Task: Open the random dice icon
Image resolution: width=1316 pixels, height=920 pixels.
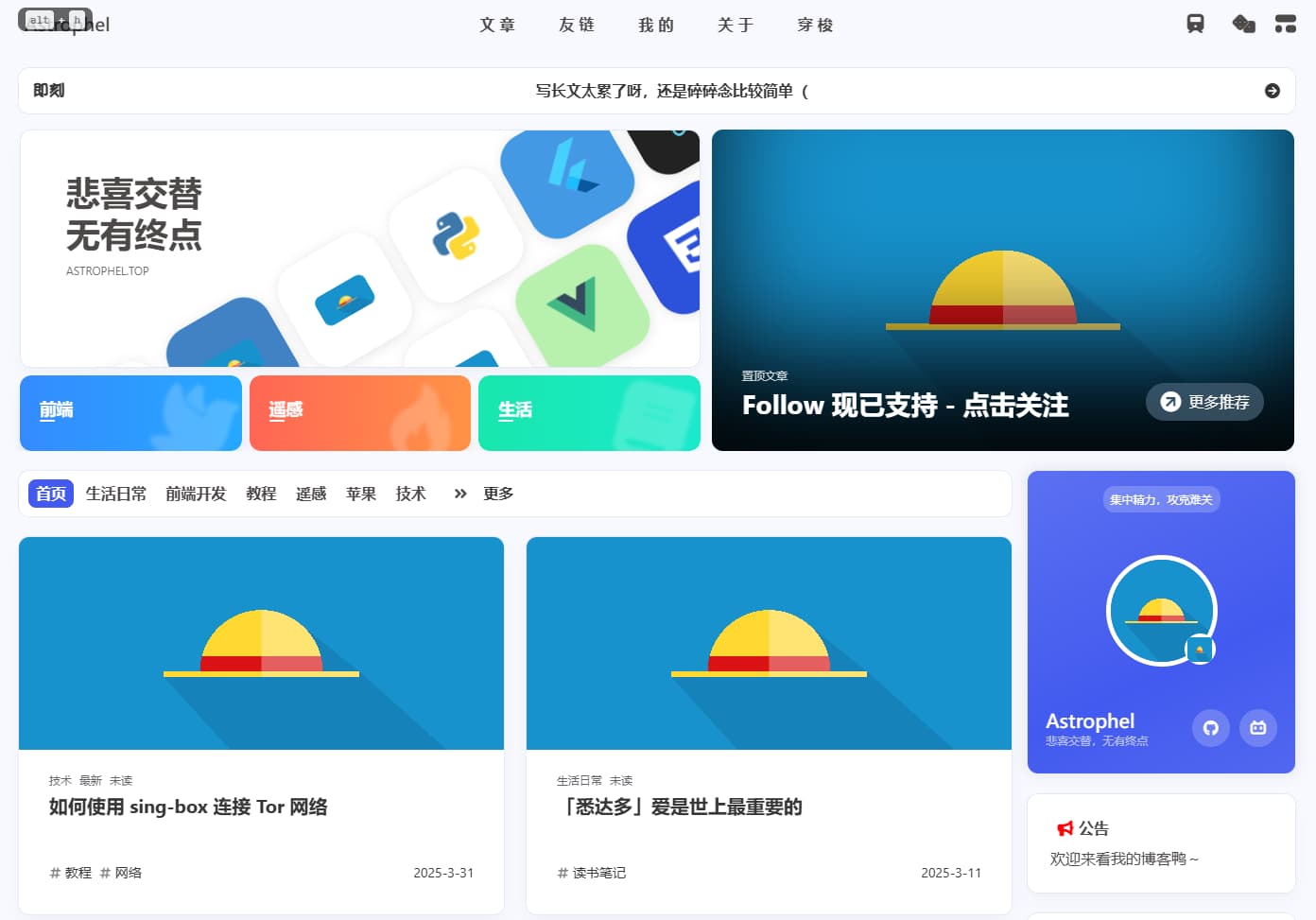Action: tap(1243, 24)
